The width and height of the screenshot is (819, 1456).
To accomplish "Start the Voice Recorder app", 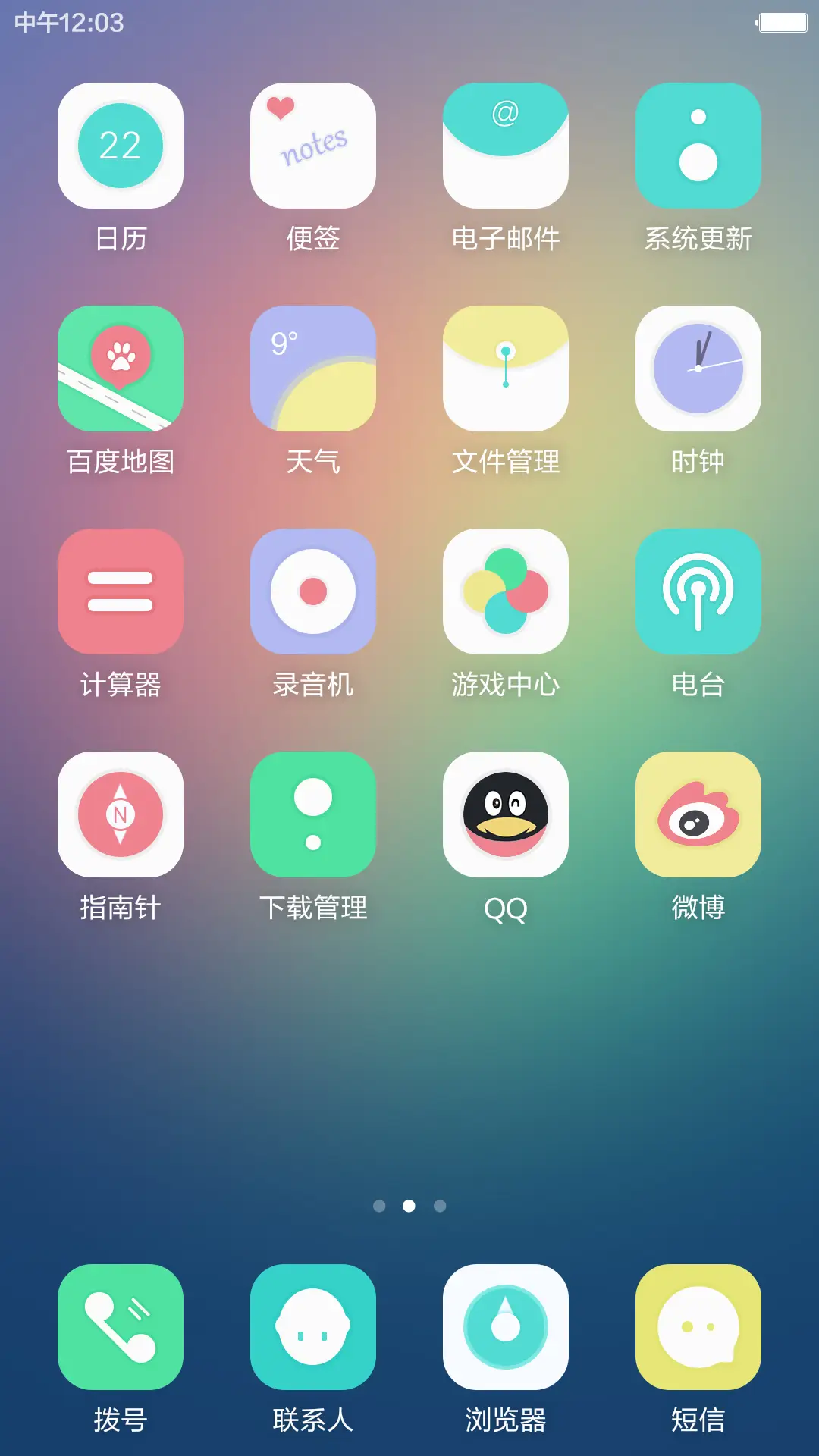I will 312,591.
